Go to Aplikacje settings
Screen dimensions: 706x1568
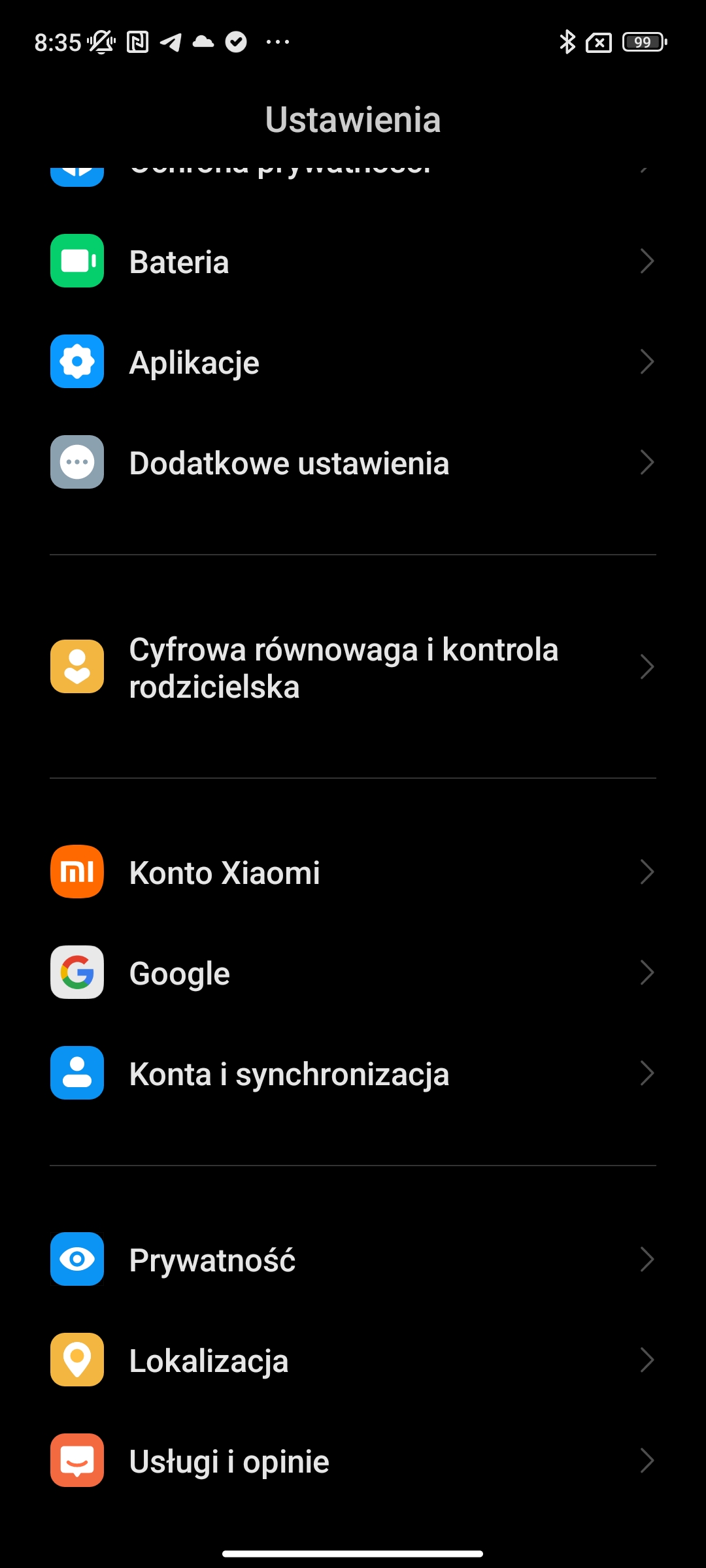point(353,362)
